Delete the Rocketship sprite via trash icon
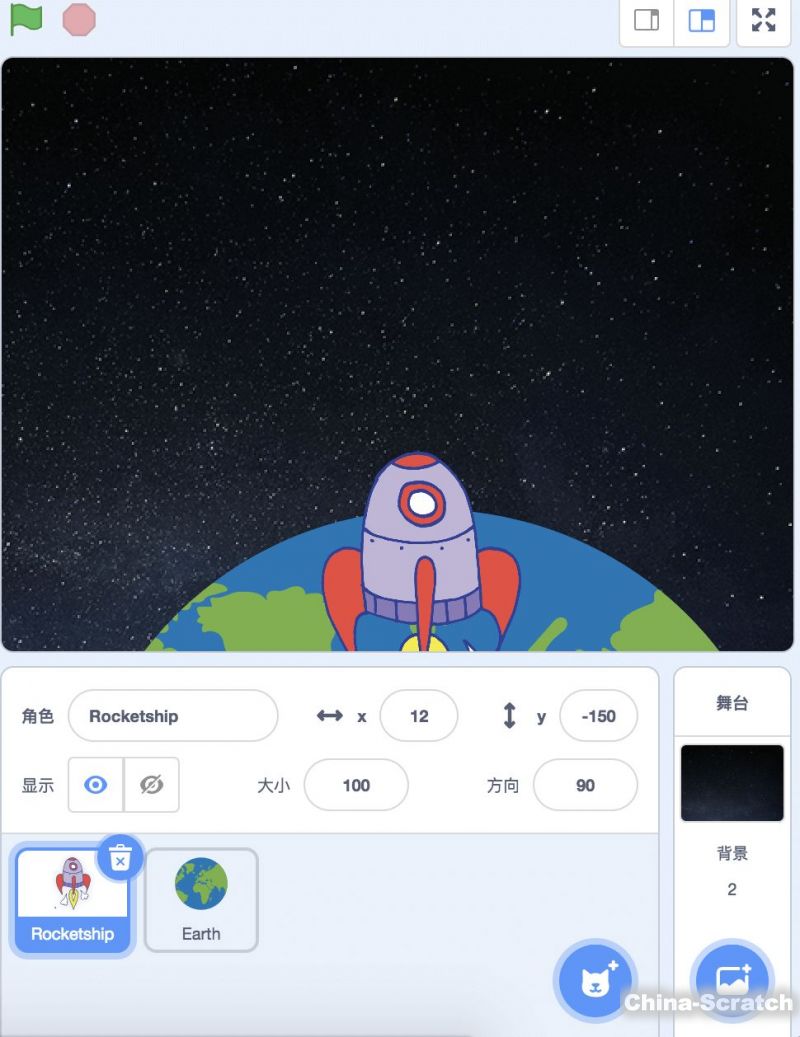This screenshot has height=1037, width=800. click(120, 858)
